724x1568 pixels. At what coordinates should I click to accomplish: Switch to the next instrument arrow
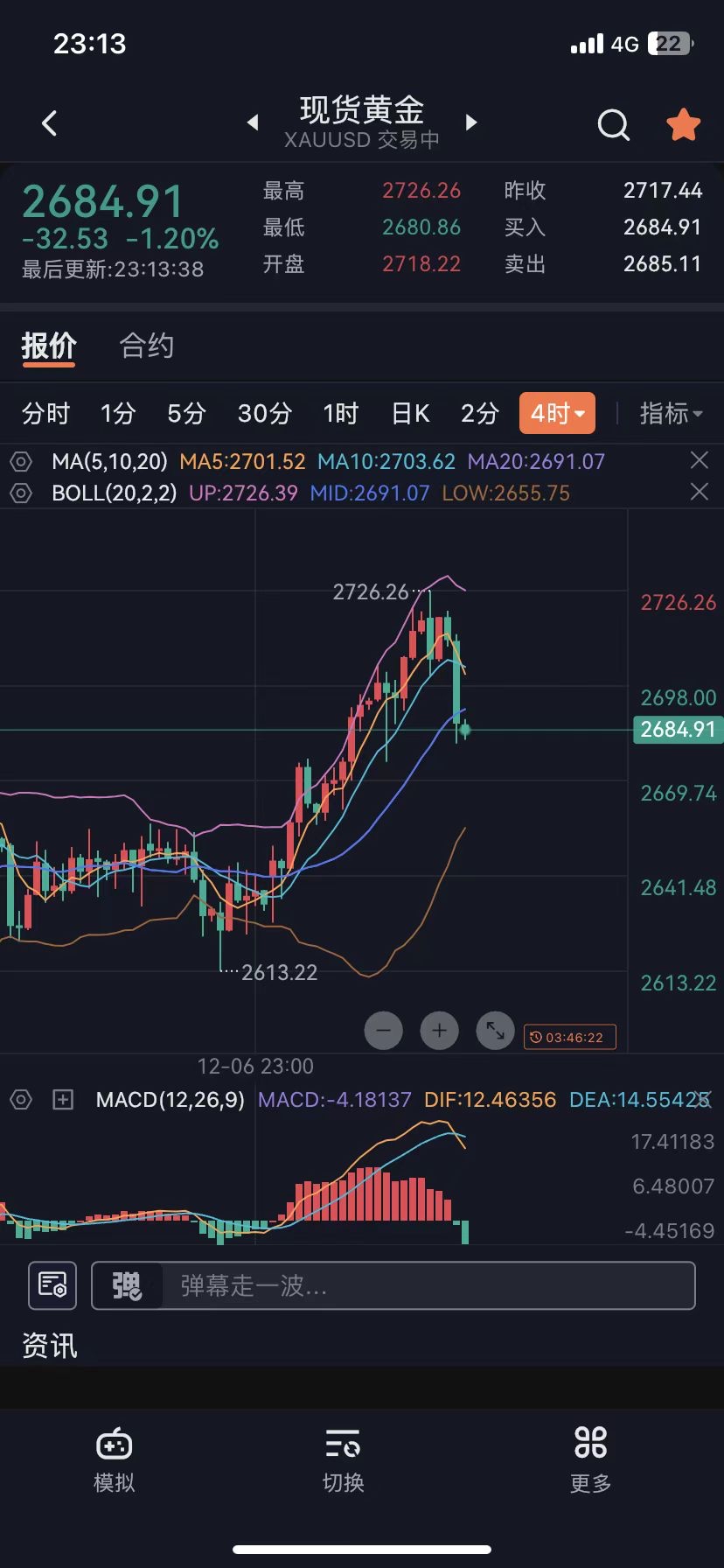[472, 122]
